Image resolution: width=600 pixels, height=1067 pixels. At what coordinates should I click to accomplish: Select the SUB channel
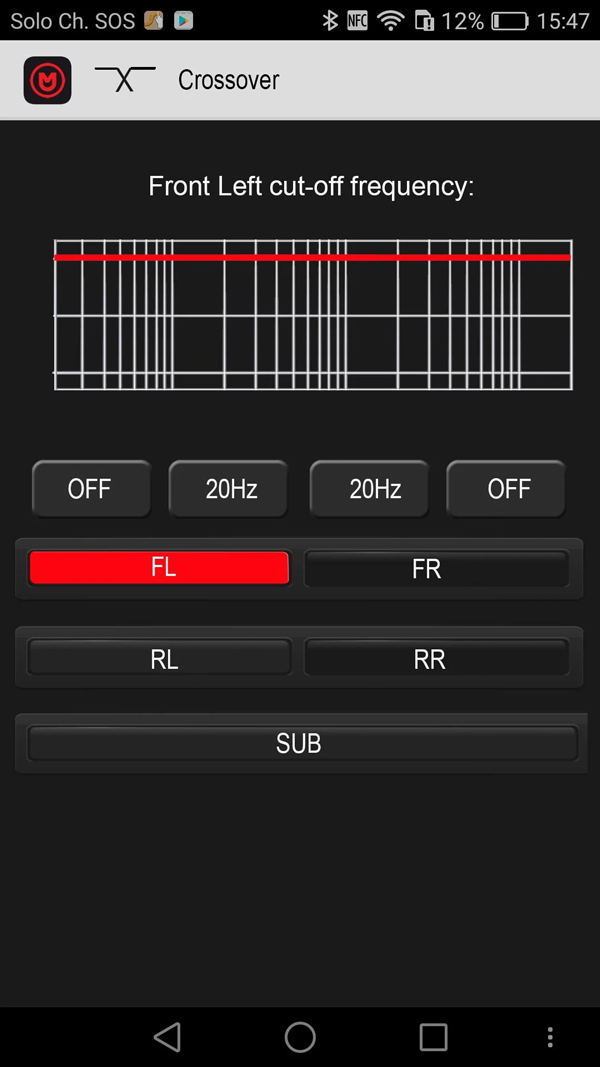click(x=302, y=743)
